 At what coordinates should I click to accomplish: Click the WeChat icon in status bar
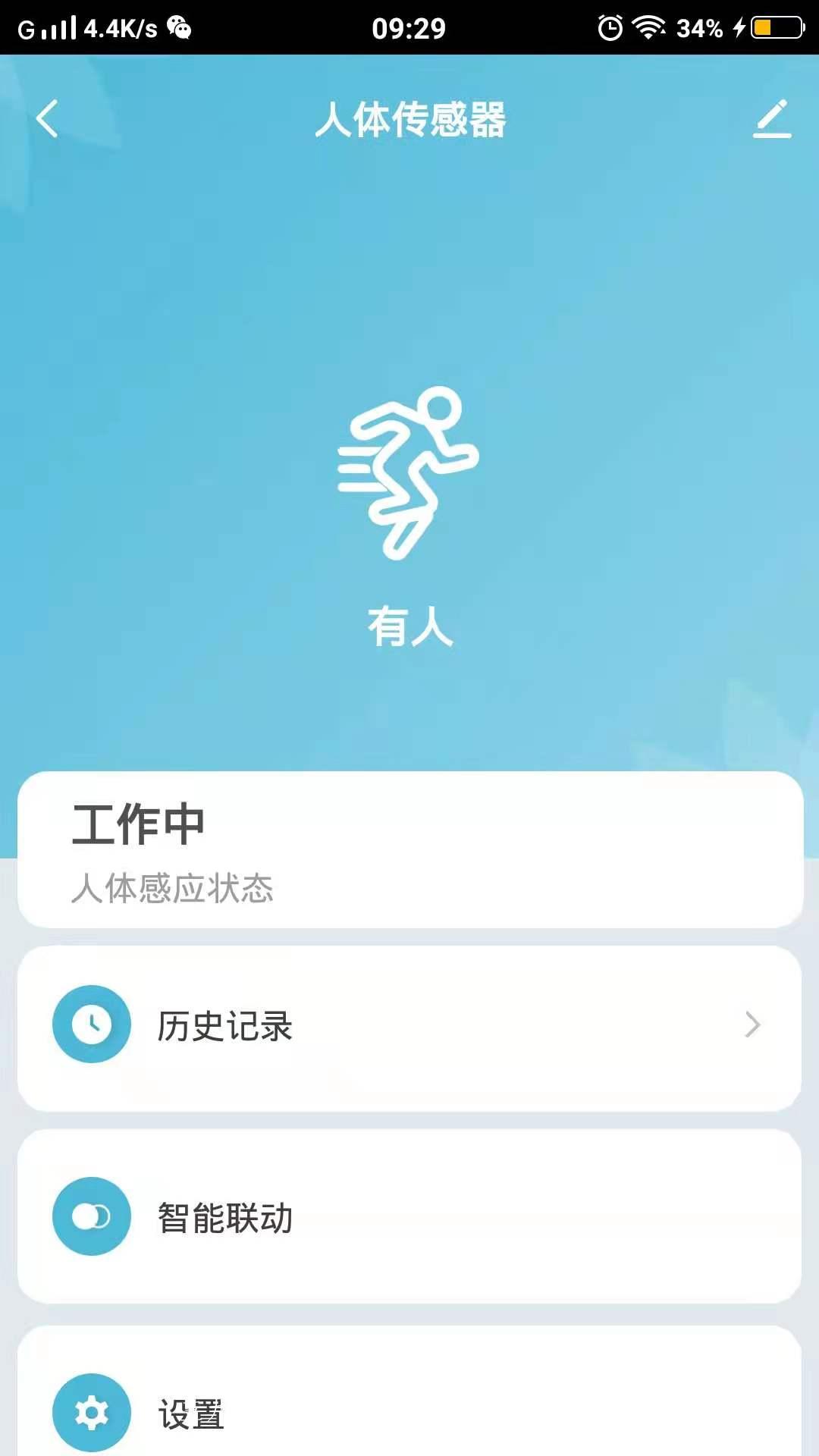pyautogui.click(x=179, y=27)
